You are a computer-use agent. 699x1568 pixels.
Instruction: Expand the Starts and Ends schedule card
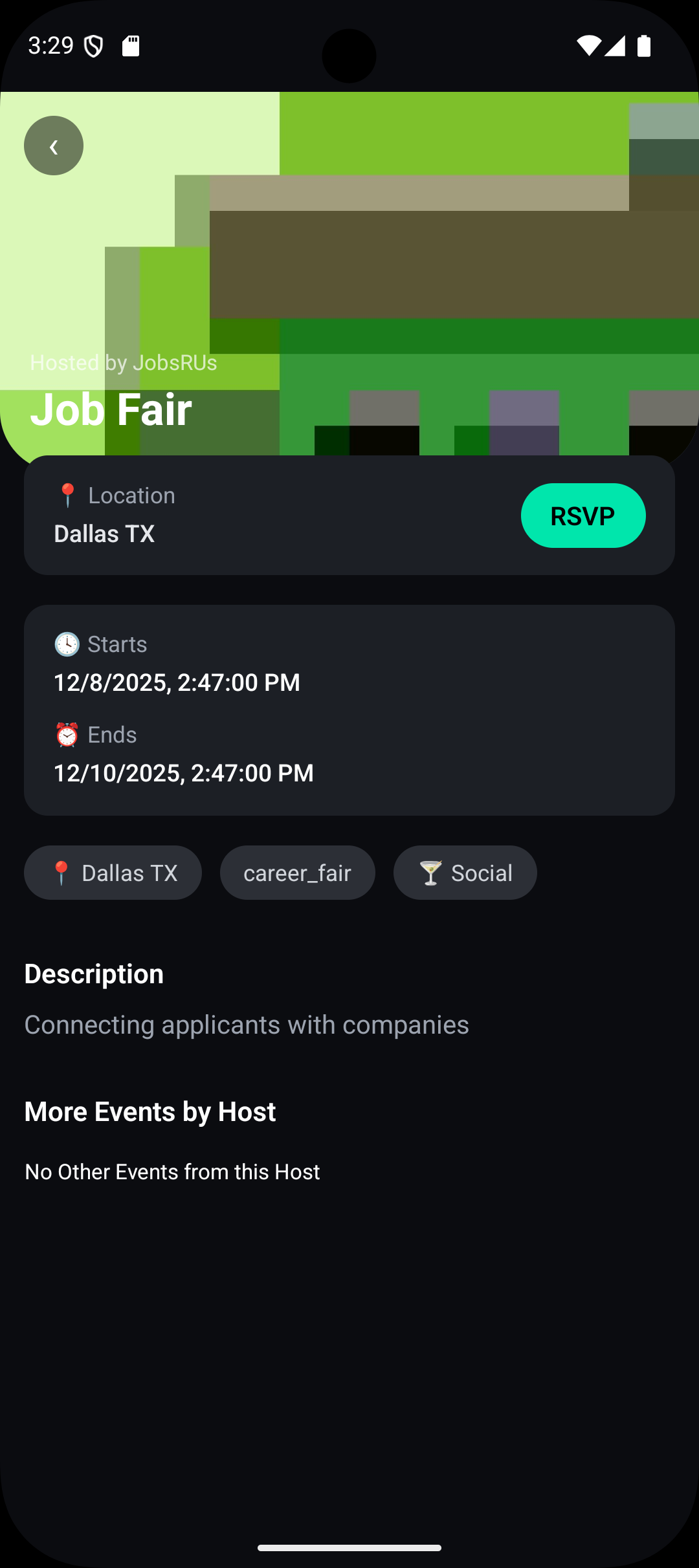click(x=349, y=708)
